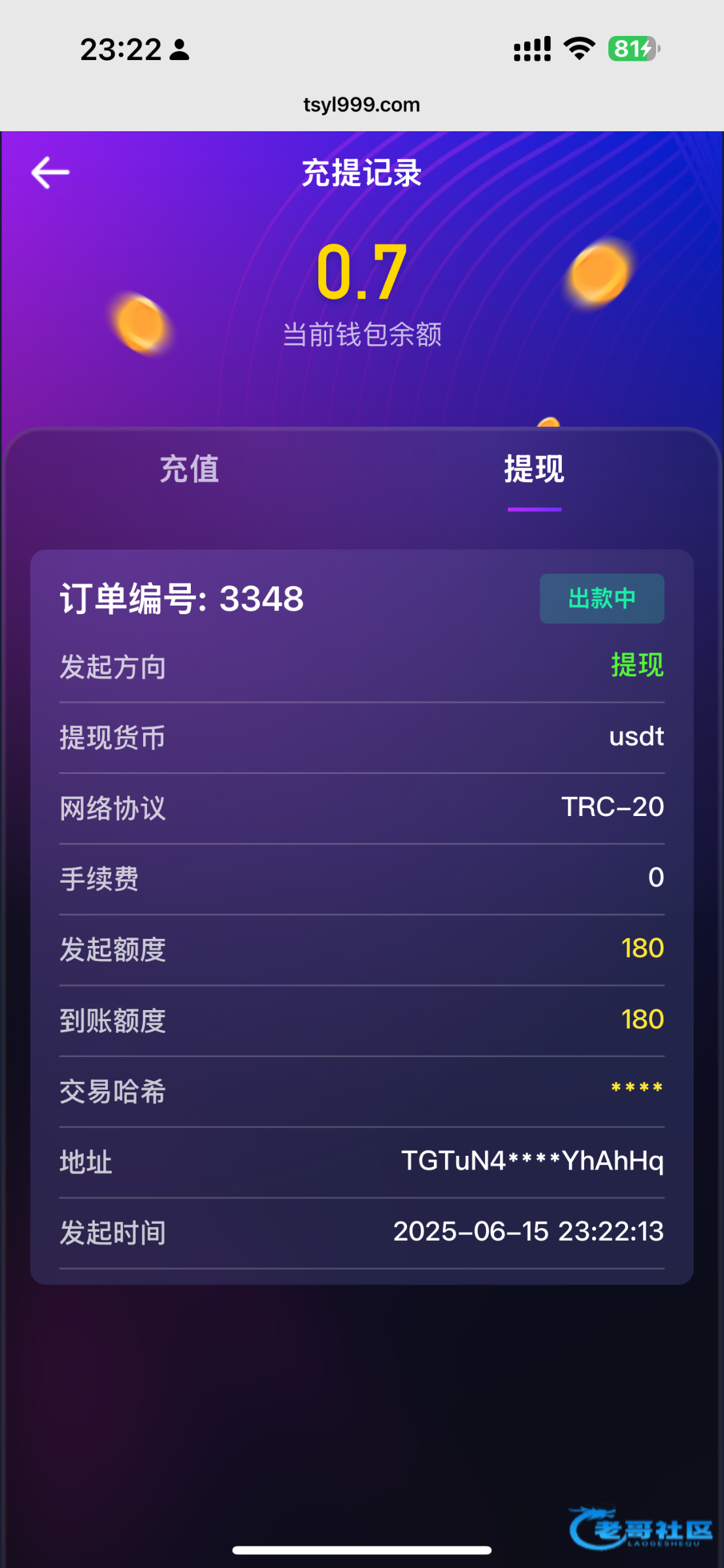This screenshot has width=724, height=1568.
Task: Tap the 出款中 status button
Action: click(x=602, y=598)
